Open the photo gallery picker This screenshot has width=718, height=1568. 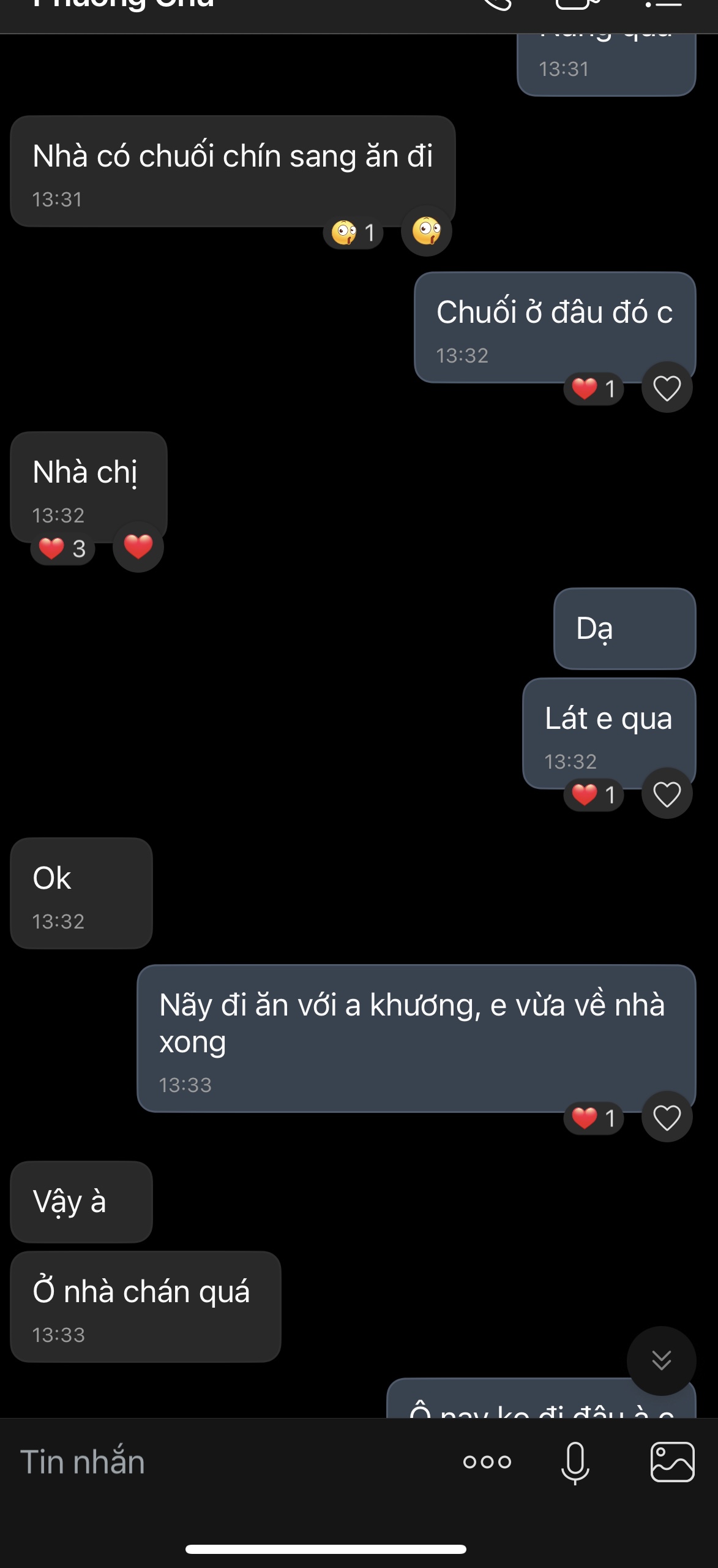pyautogui.click(x=672, y=1463)
